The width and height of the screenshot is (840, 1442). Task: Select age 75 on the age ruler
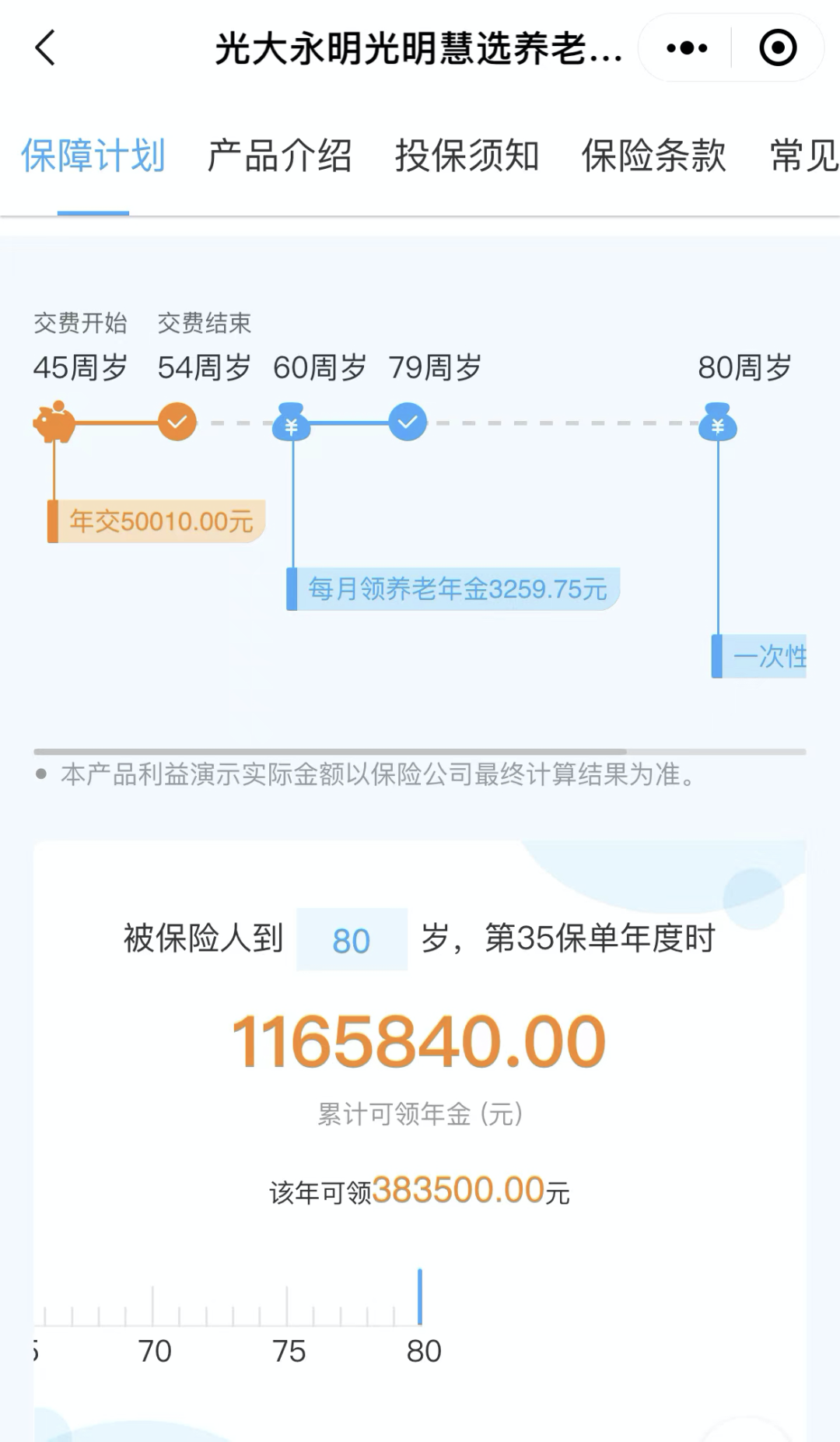point(289,1351)
